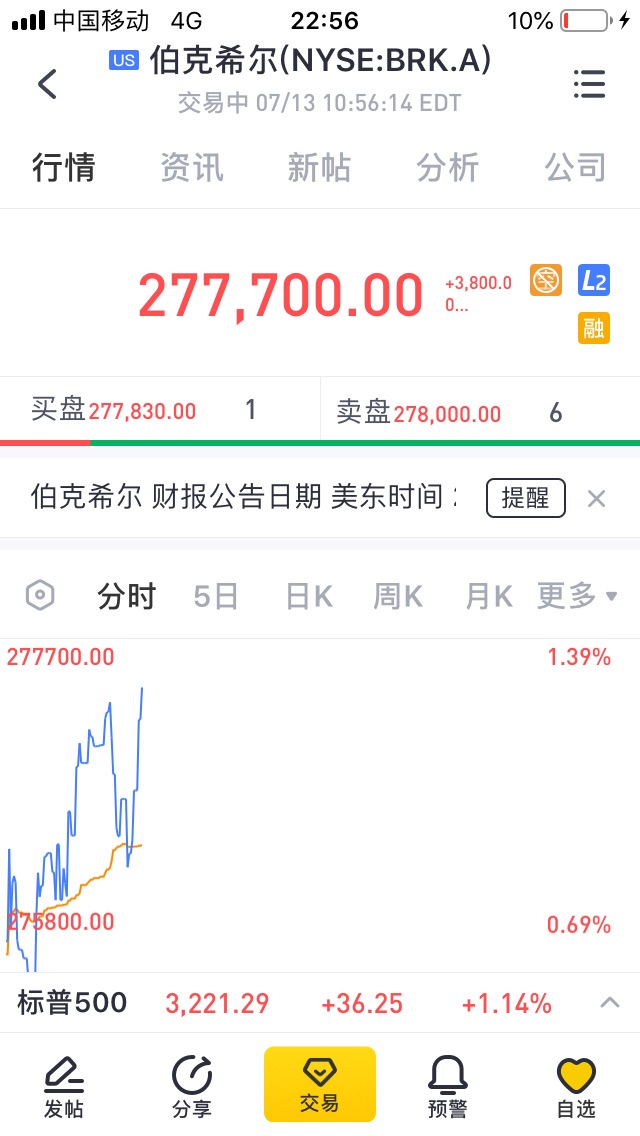Tap 发帖 to write a post
This screenshot has width=640, height=1136.
coord(64,1087)
